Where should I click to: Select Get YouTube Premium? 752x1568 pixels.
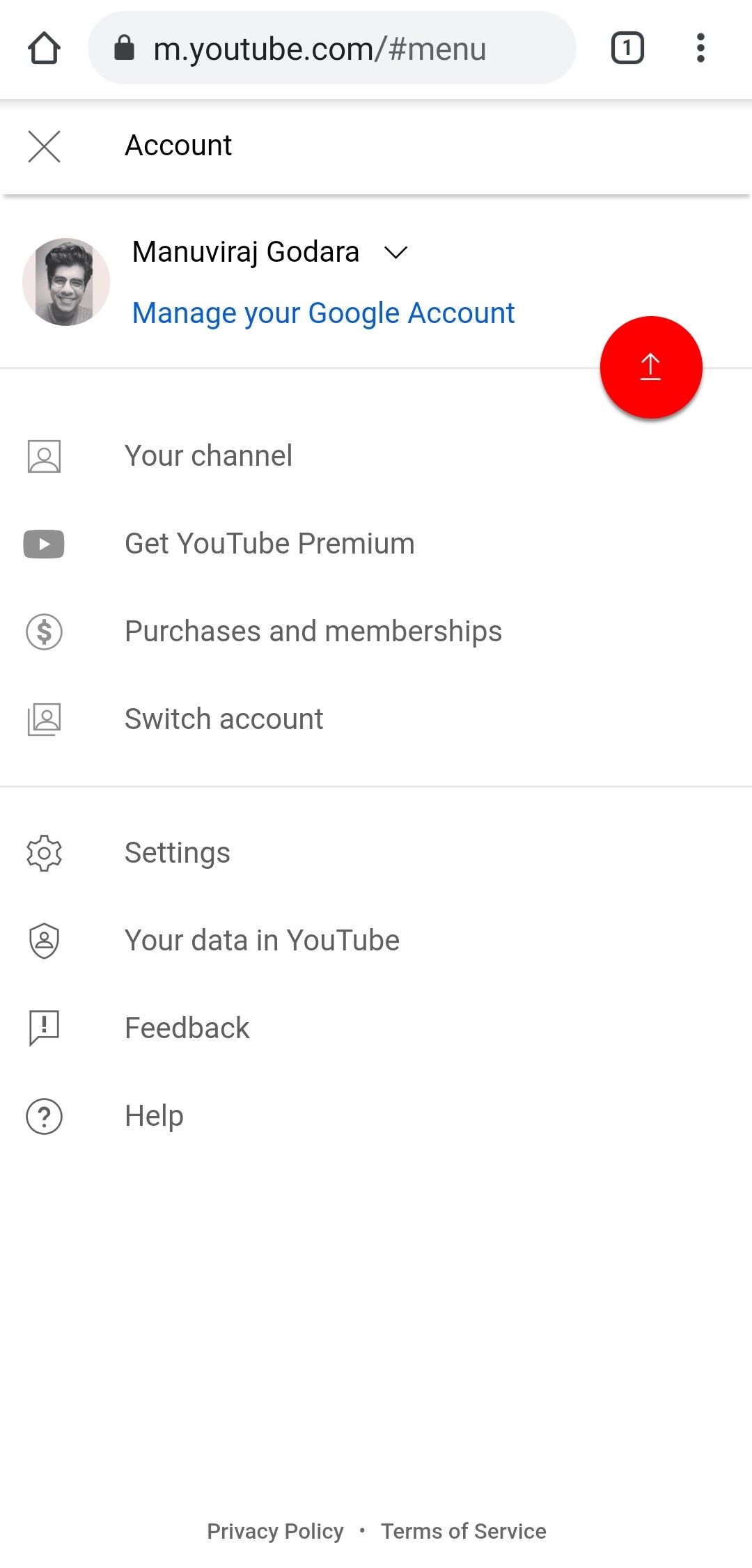(x=269, y=544)
